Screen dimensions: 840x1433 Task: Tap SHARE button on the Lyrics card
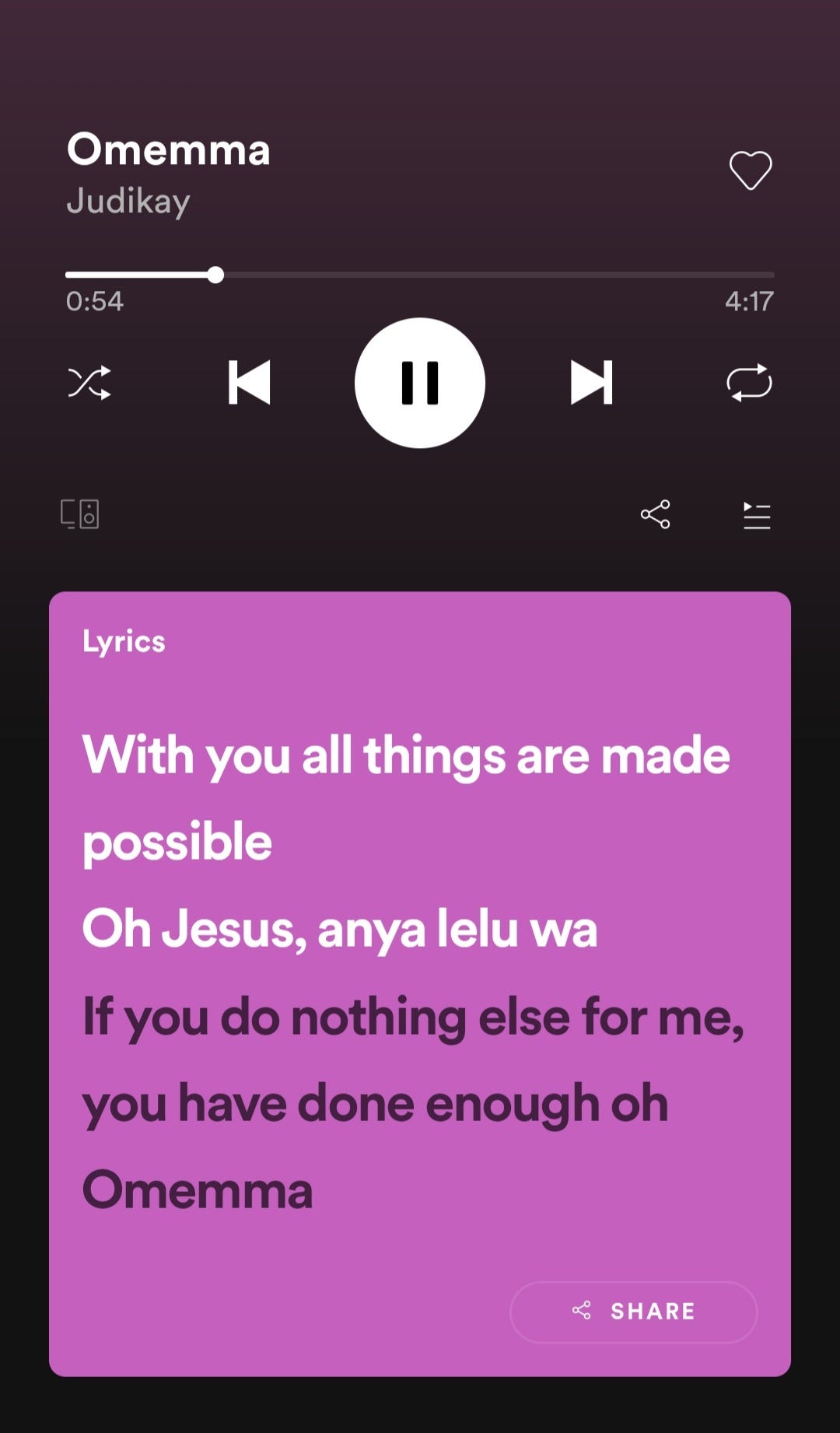point(633,1312)
